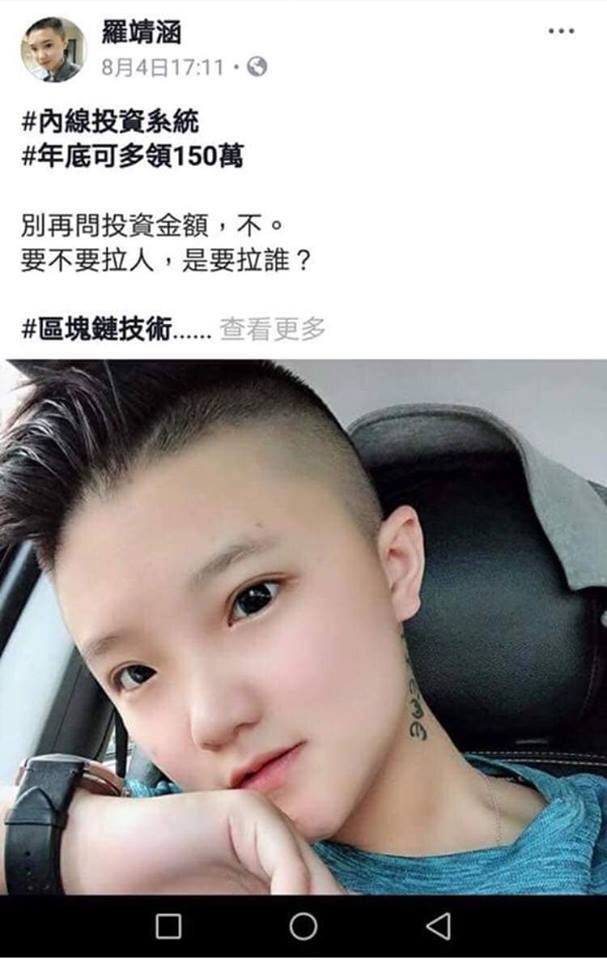Open the post's photo in full view
The image size is (607, 960).
point(303,626)
